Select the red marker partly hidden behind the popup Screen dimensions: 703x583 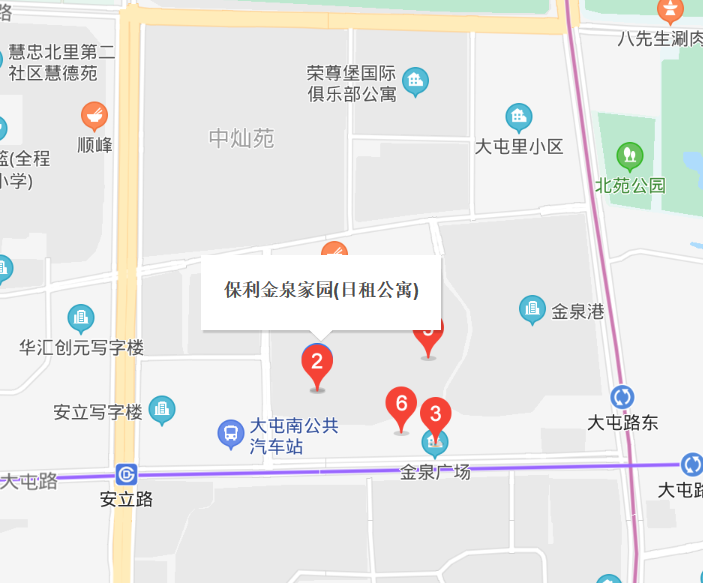pos(429,340)
